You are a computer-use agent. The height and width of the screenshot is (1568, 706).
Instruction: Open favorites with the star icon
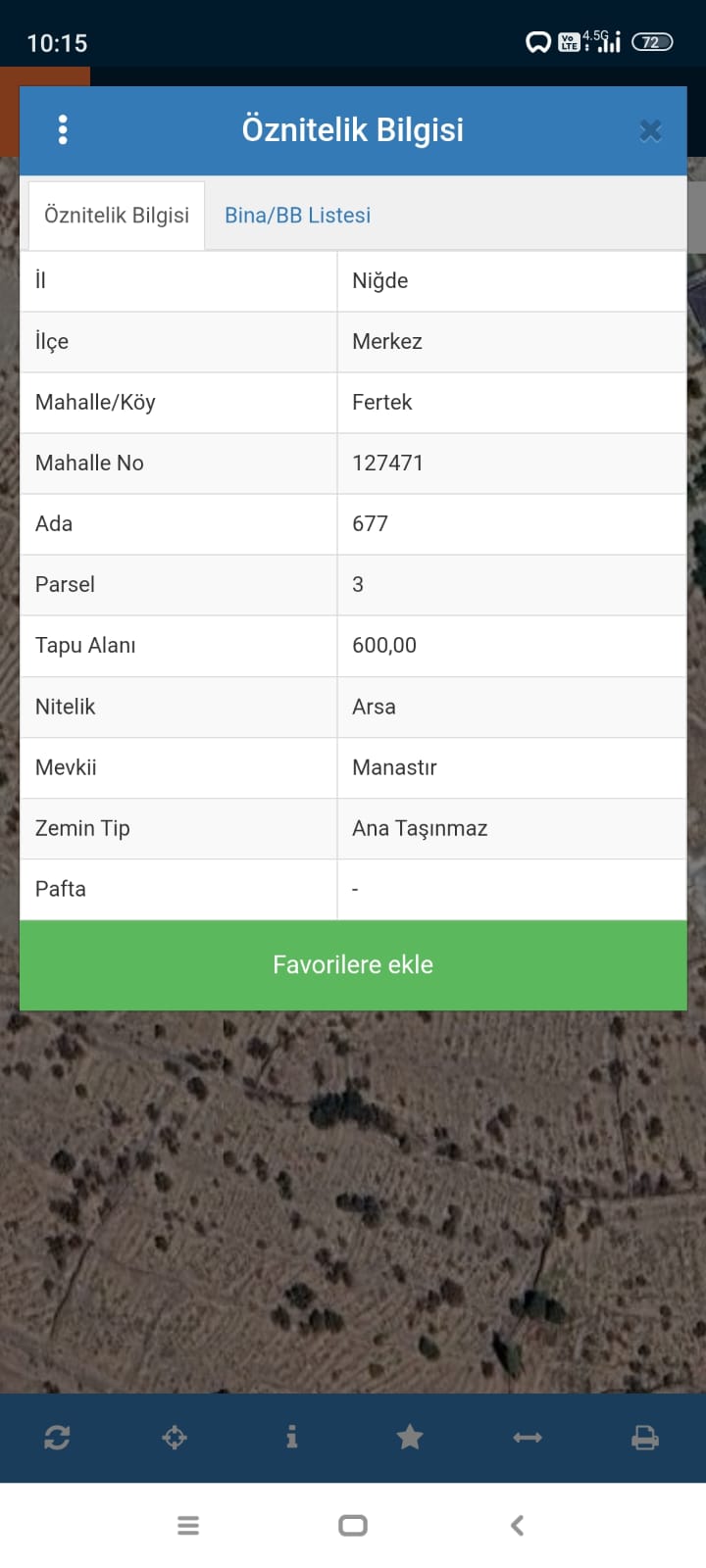[410, 1438]
